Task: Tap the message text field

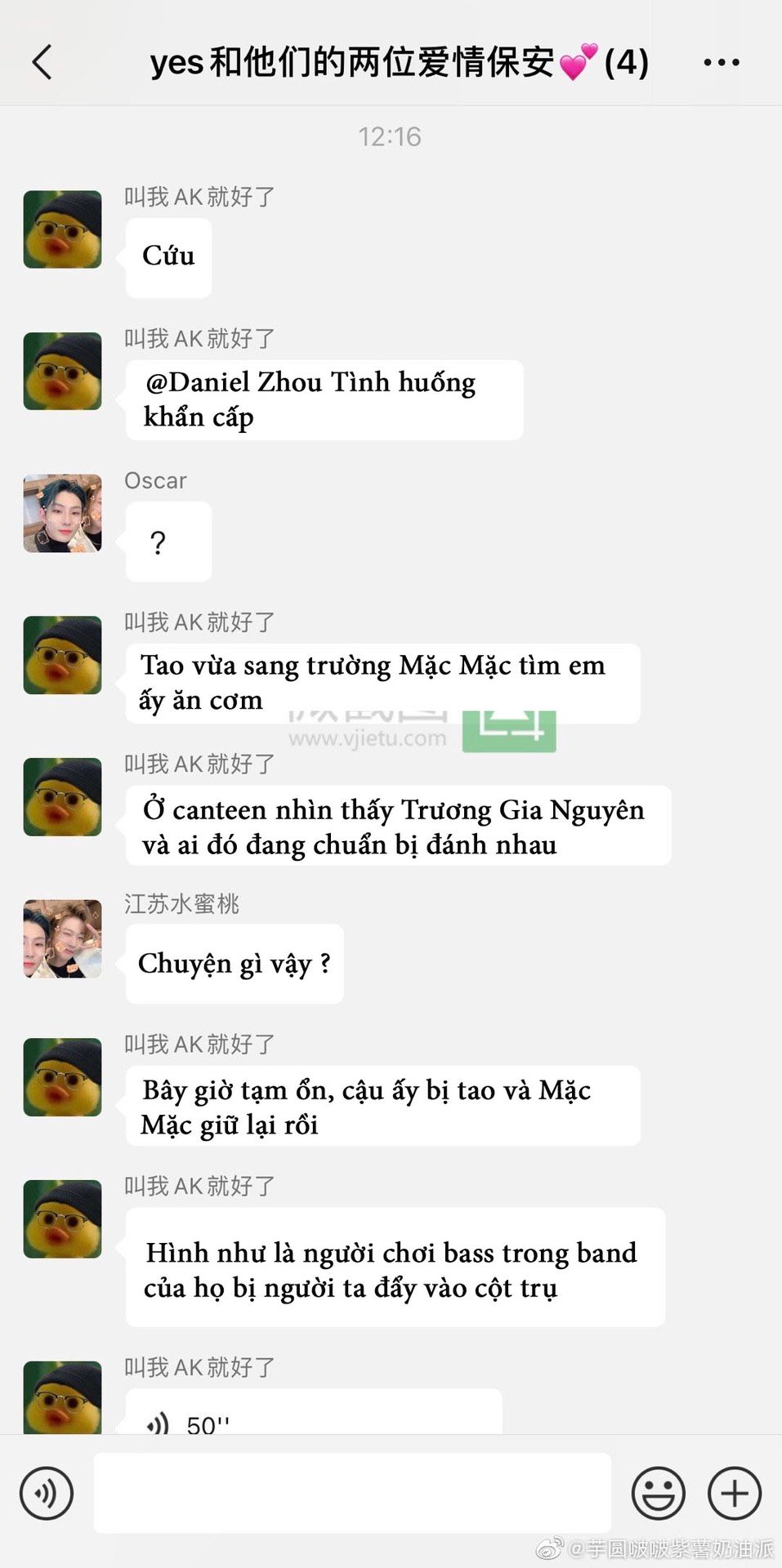Action: click(x=352, y=1493)
